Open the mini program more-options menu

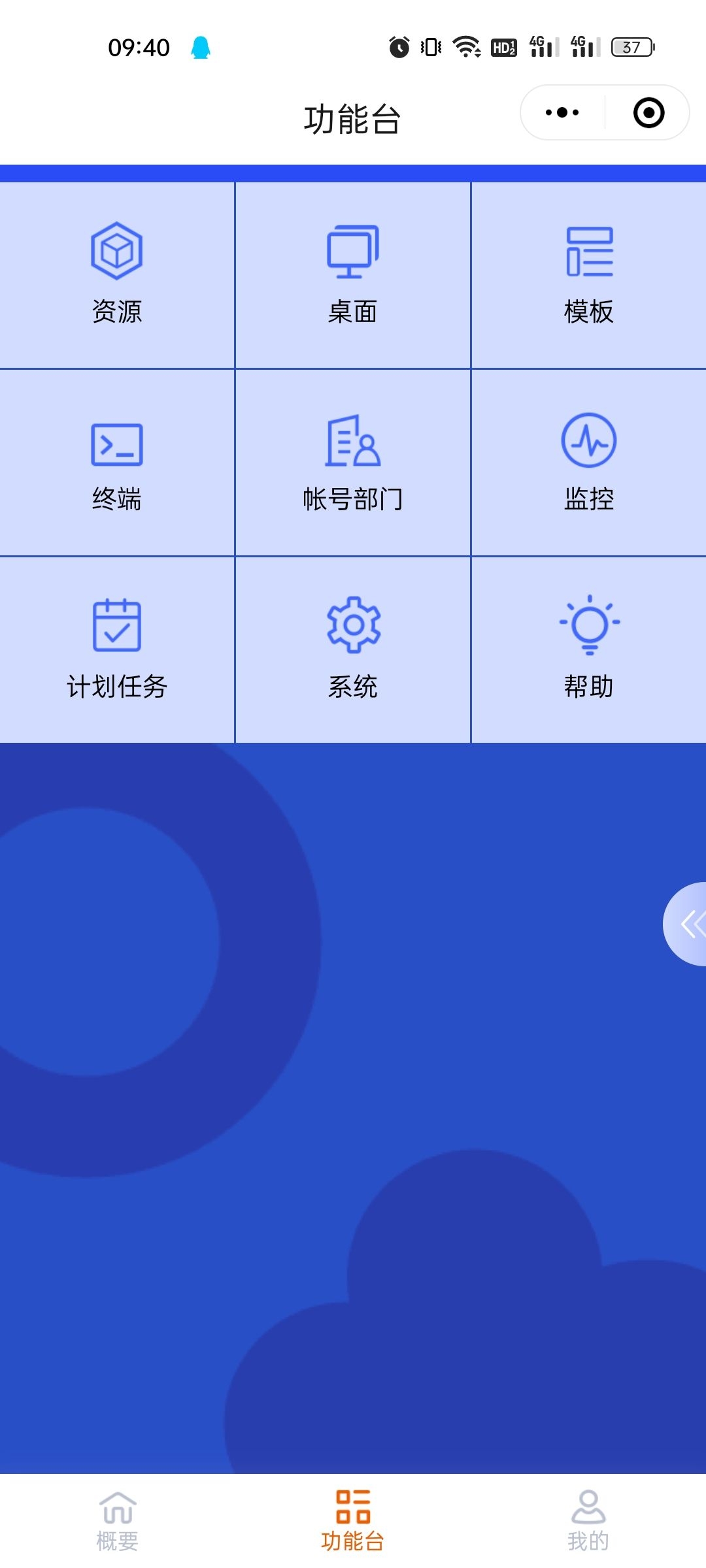tap(562, 112)
